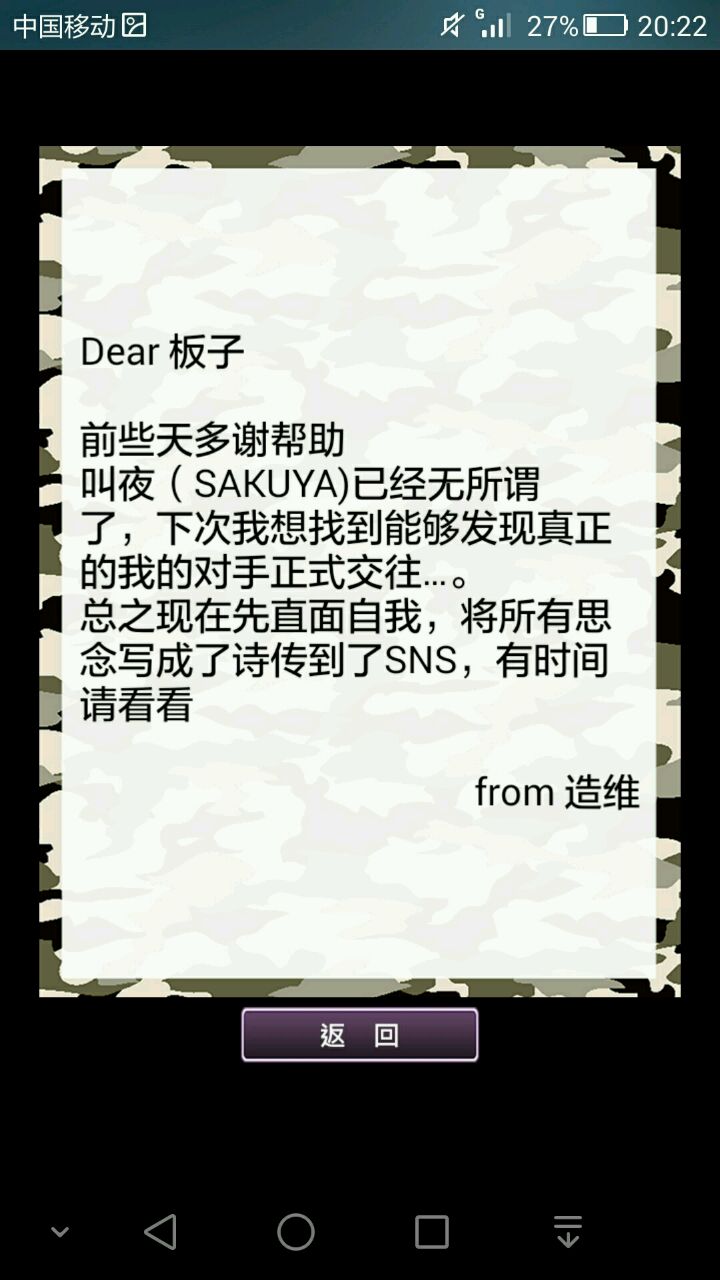Image resolution: width=720 pixels, height=1280 pixels.
Task: Pull down the notification panel icon
Action: 568,1232
